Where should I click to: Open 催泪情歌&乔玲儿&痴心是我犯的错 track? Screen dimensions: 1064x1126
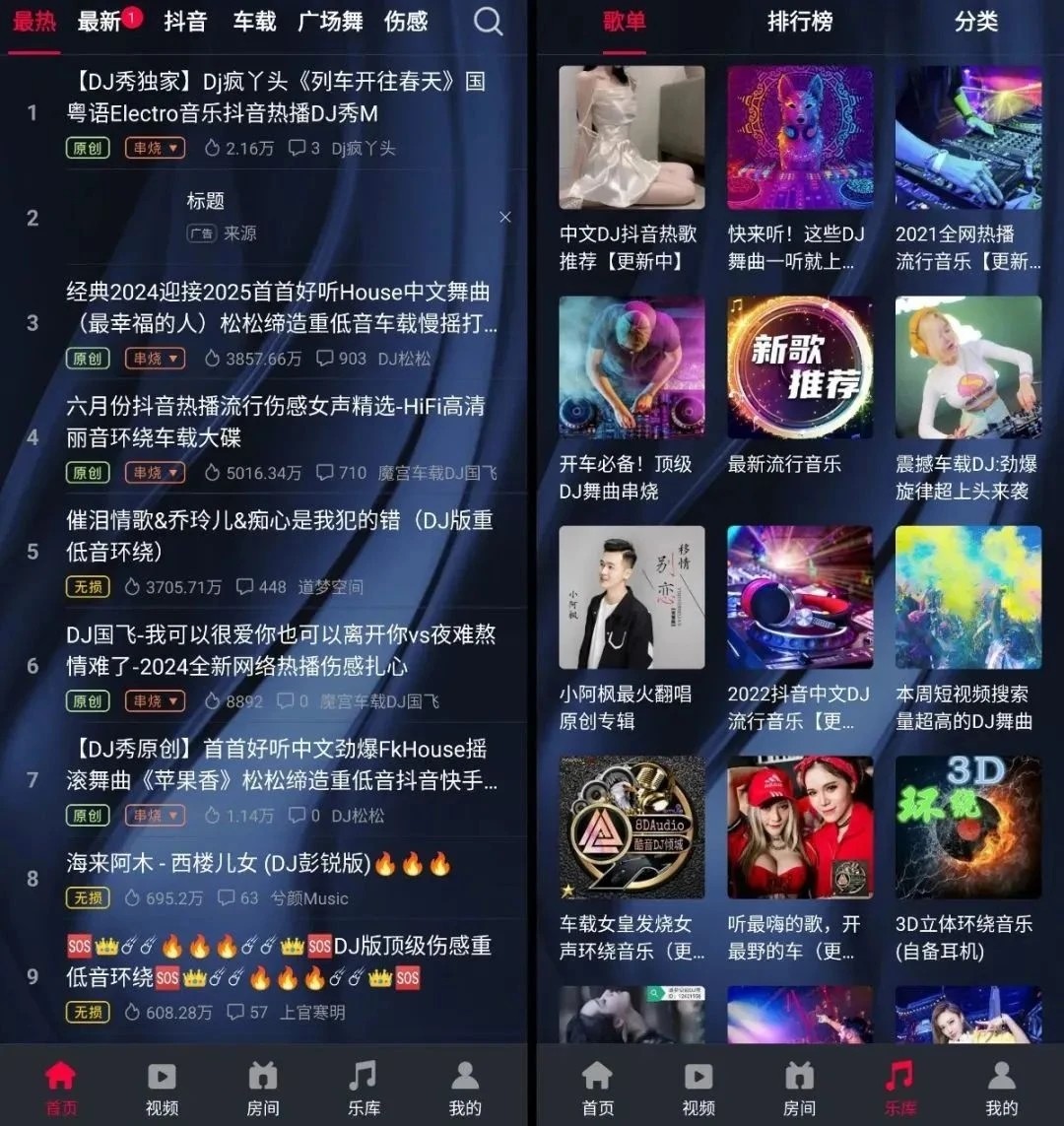[x=280, y=535]
